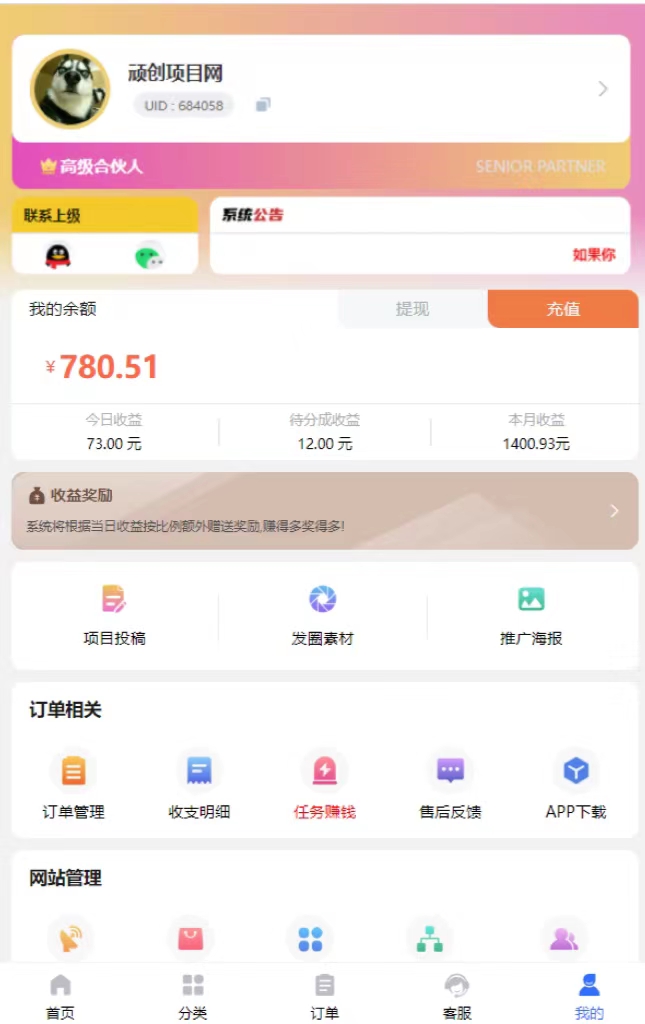
Task: Tap APP下载
Action: (x=576, y=785)
